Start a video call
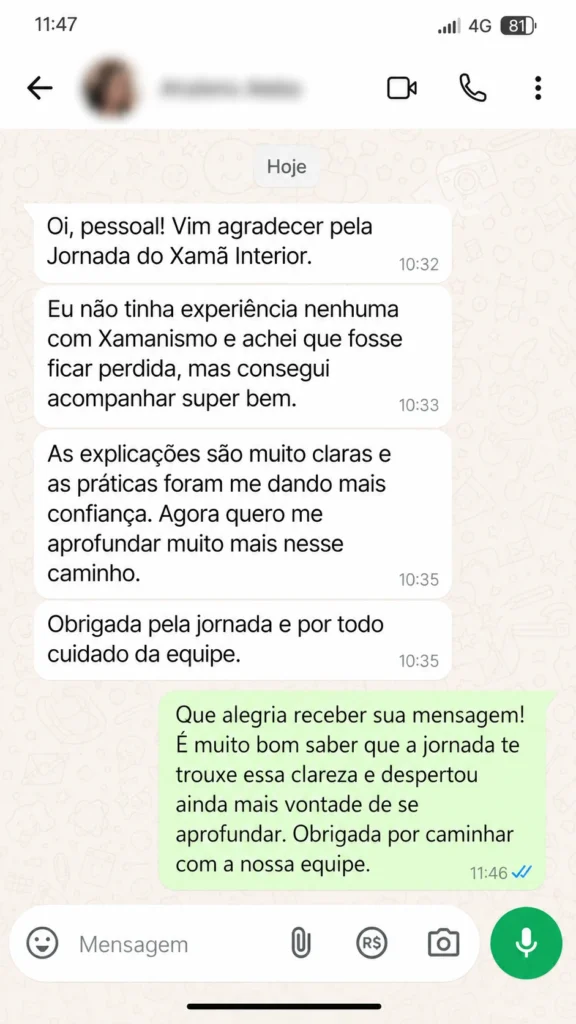The image size is (576, 1024). (402, 88)
